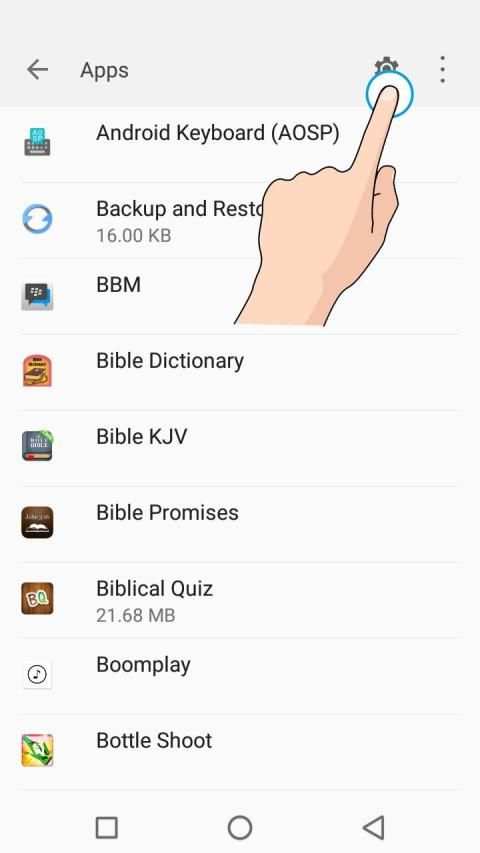This screenshot has width=480, height=853.
Task: View Biblical Quiz app info
Action: pyautogui.click(x=240, y=600)
